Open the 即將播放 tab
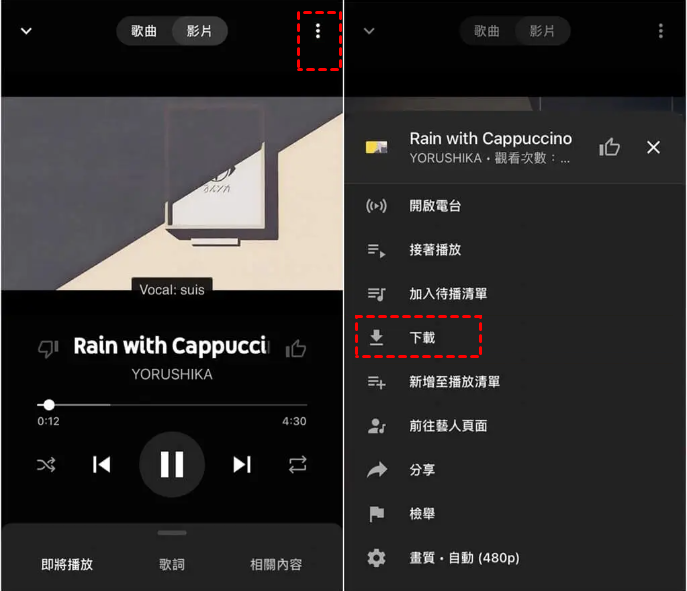Screen dimensions: 687x591 (67, 564)
